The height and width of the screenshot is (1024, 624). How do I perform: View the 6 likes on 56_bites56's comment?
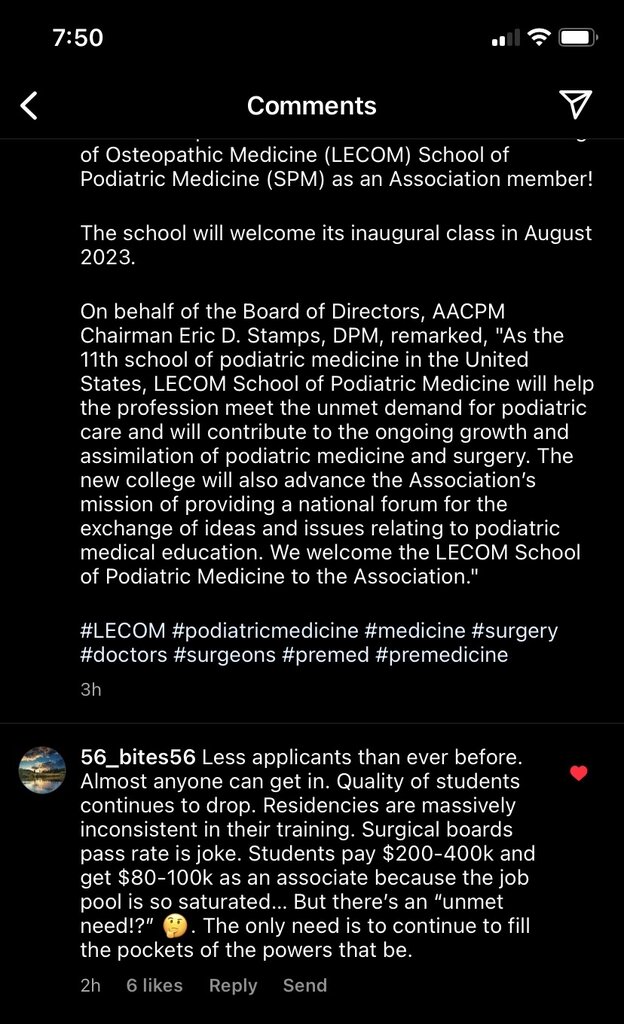154,985
